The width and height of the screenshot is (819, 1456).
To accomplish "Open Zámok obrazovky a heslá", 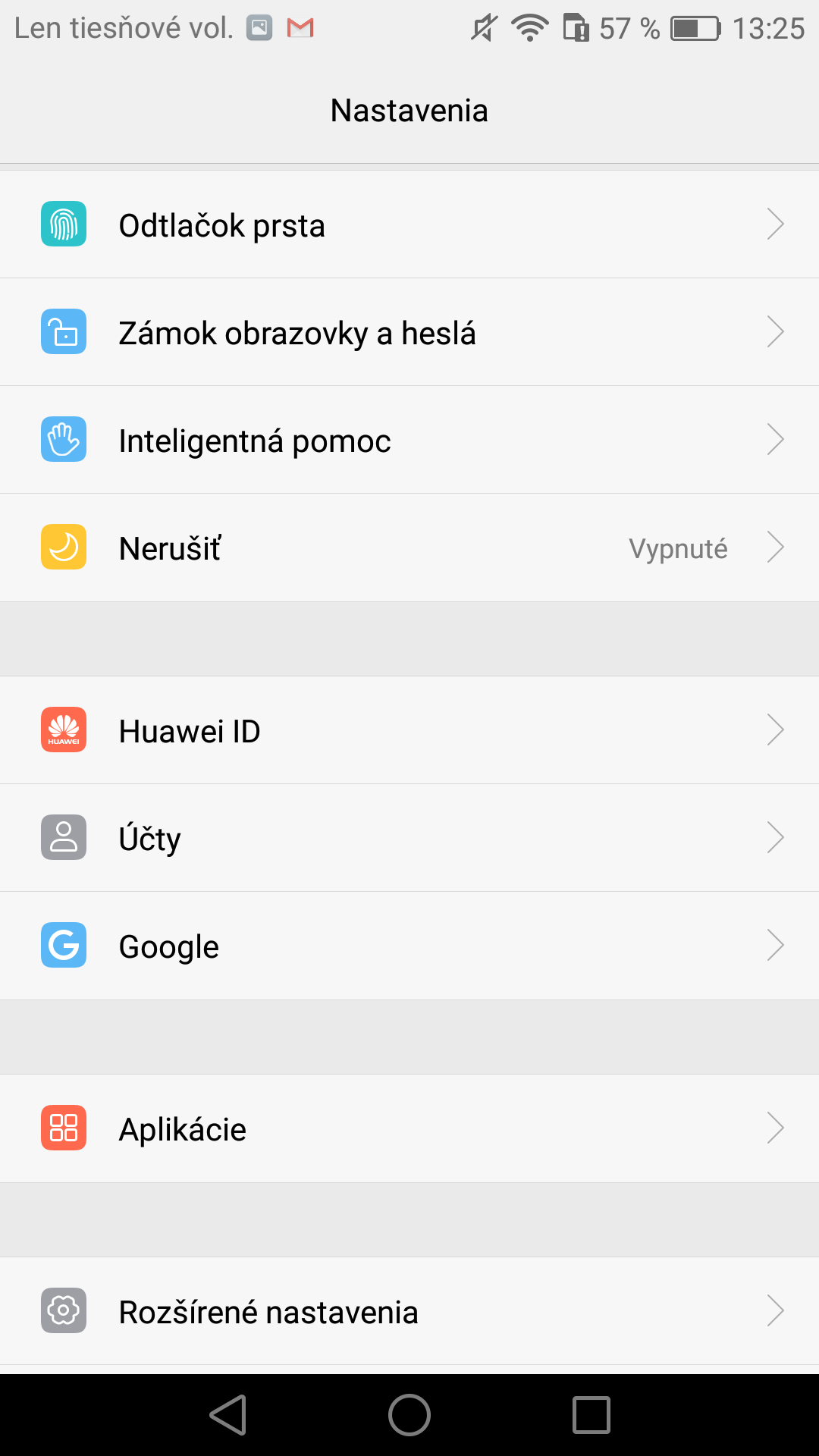I will 409,332.
